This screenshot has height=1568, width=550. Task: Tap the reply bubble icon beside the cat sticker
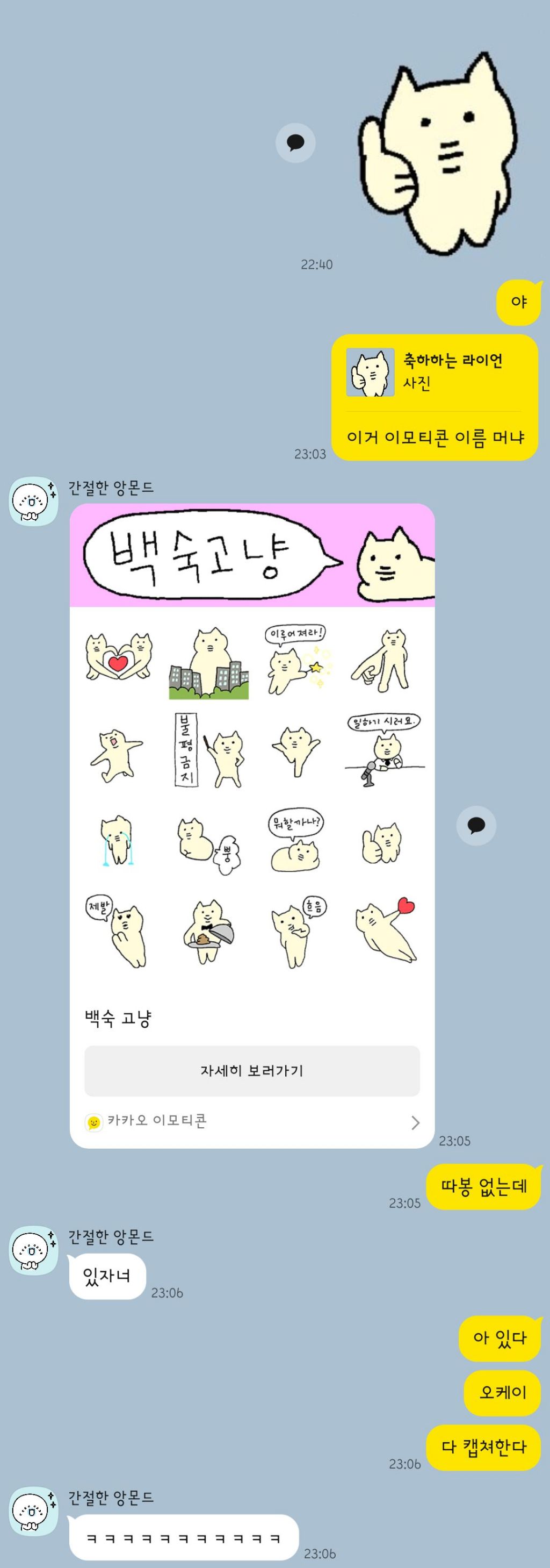click(x=295, y=143)
